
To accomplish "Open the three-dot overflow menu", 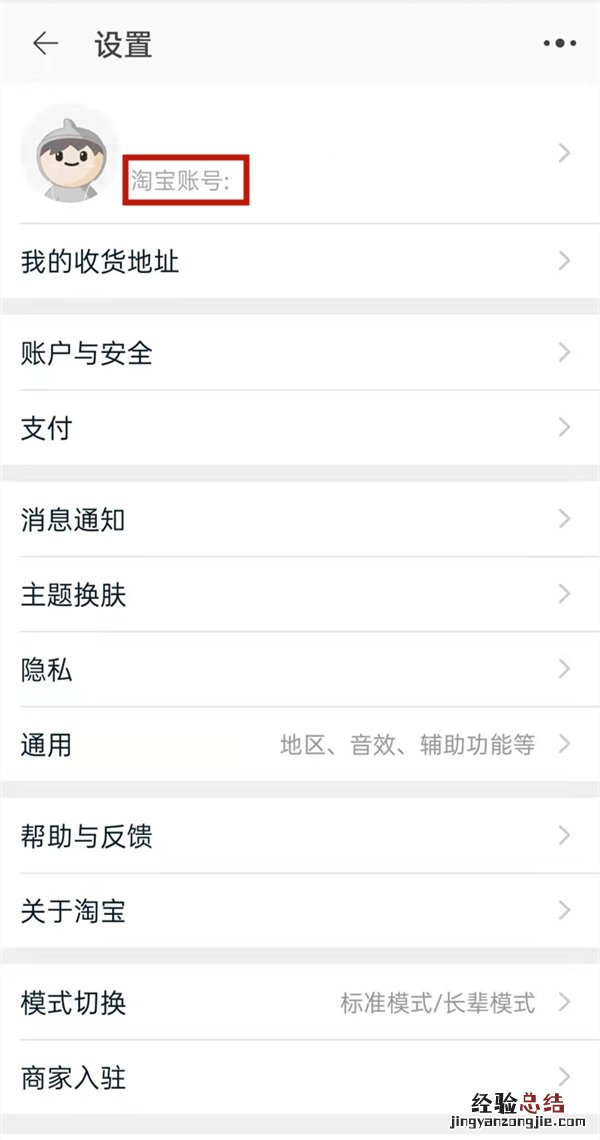I will coord(560,44).
